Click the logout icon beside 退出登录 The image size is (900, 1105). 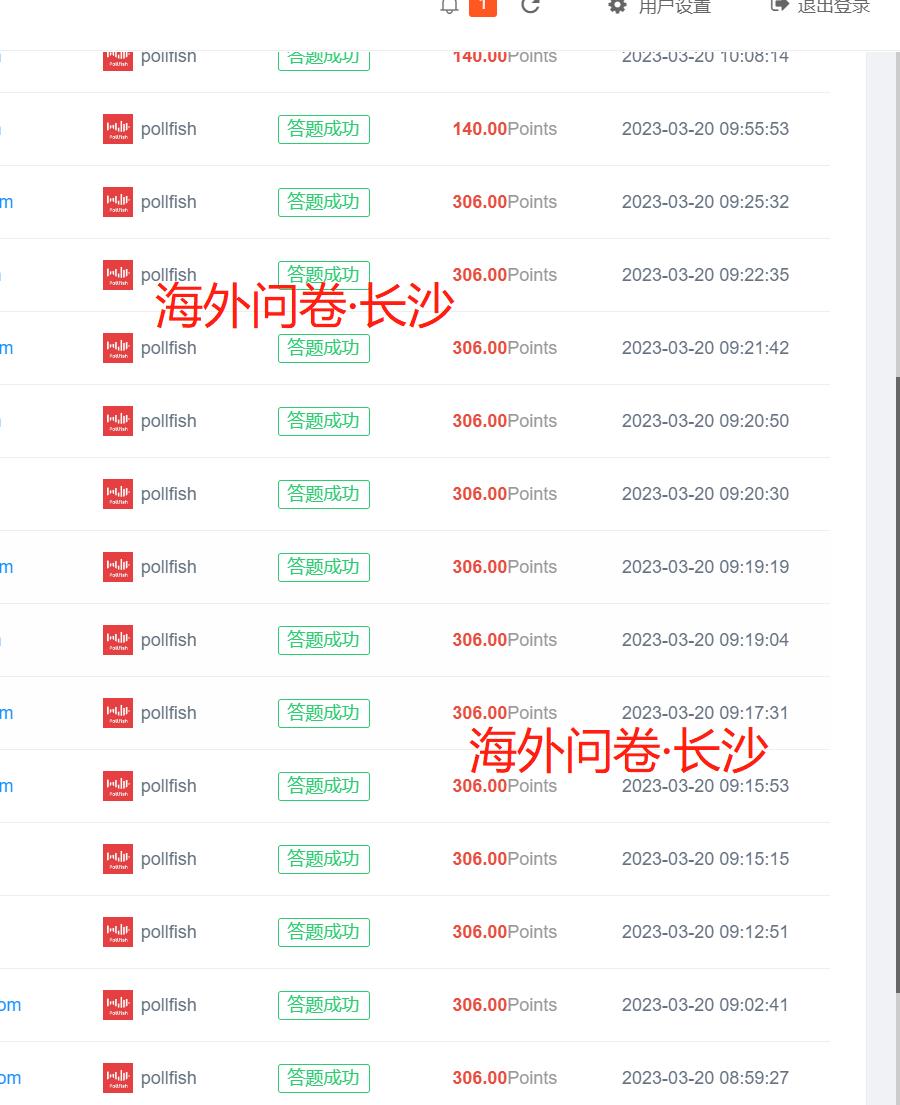[779, 7]
